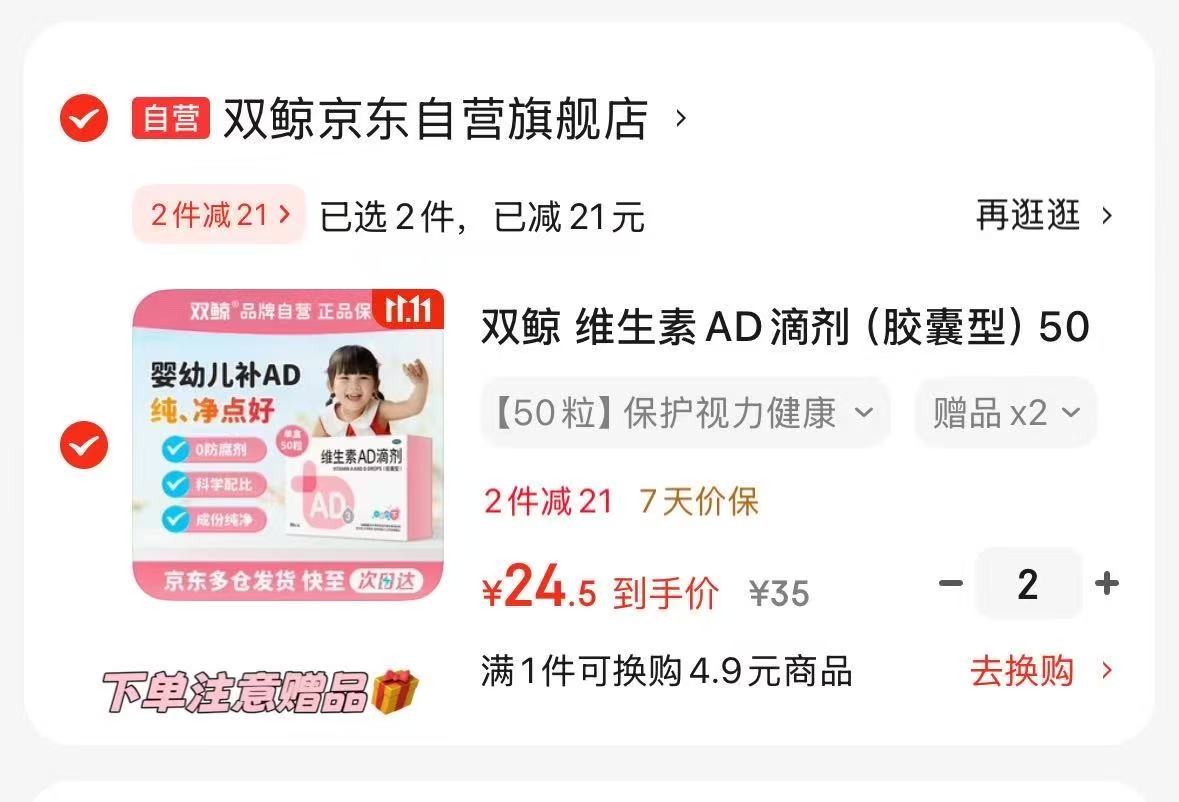Increase quantity with the plus button
The image size is (1179, 802).
pyautogui.click(x=1106, y=583)
